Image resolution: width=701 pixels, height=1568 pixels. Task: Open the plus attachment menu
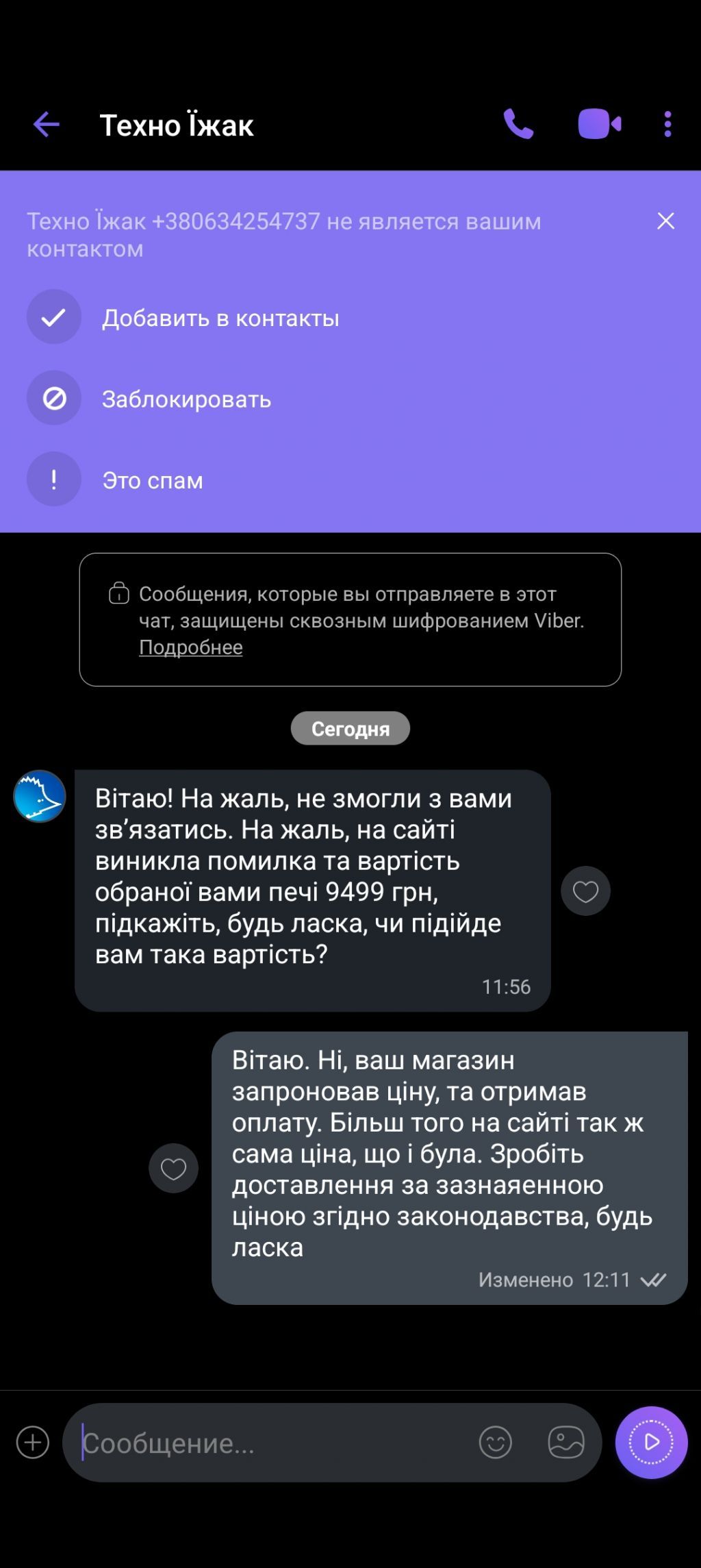[33, 1442]
